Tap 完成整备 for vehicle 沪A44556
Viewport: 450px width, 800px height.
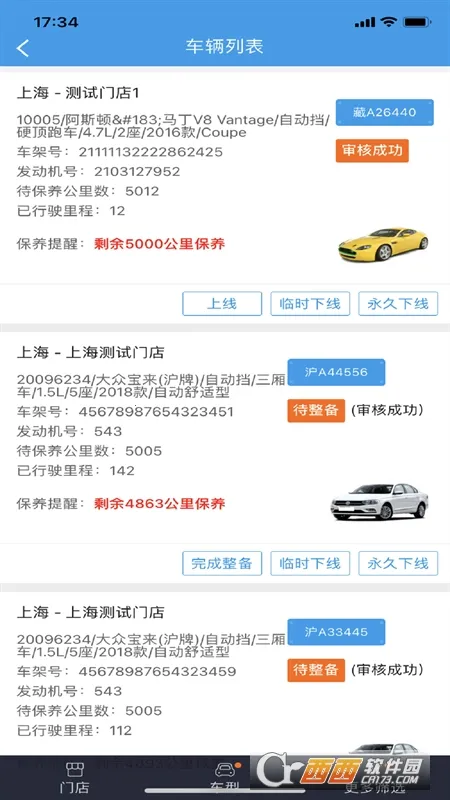pyautogui.click(x=222, y=564)
